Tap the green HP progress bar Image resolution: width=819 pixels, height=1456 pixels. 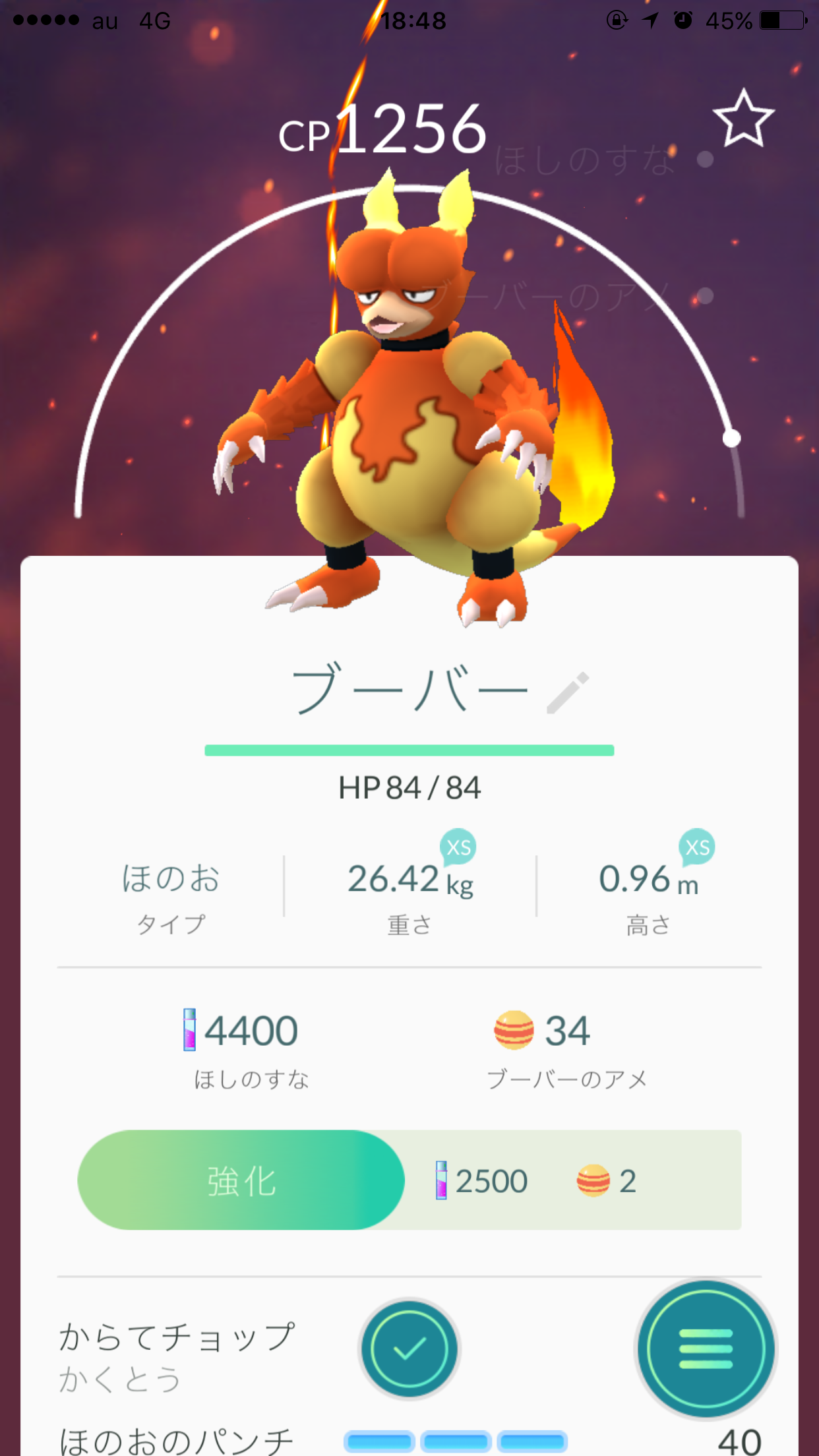pyautogui.click(x=409, y=750)
